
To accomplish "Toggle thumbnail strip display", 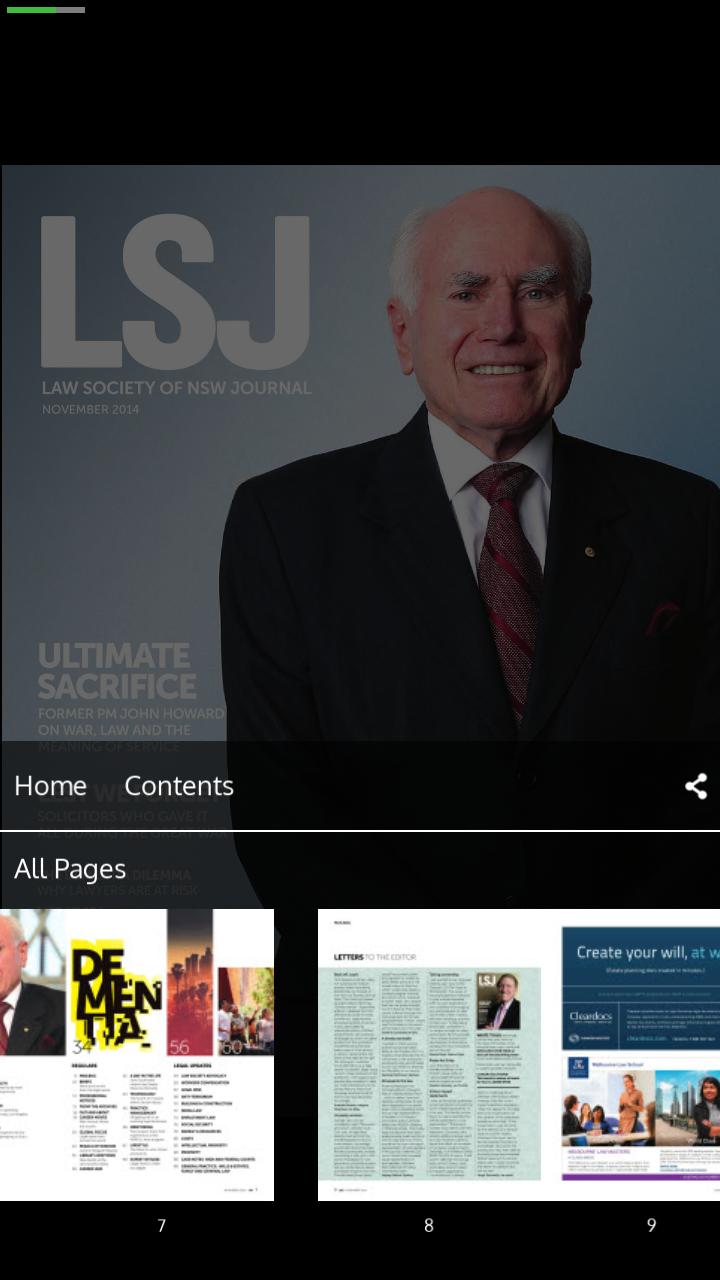I will coord(69,868).
